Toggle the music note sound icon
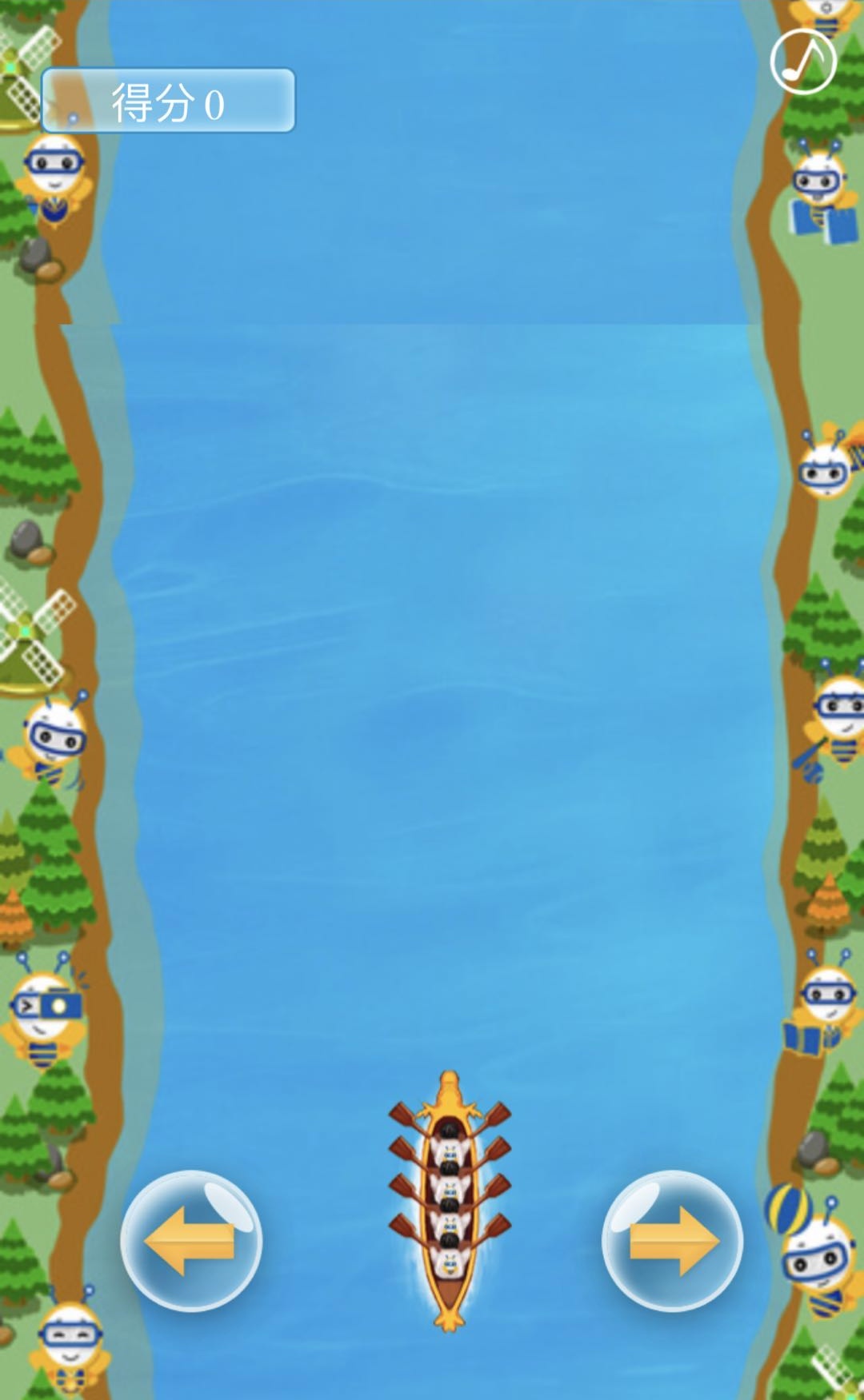Image resolution: width=864 pixels, height=1400 pixels. (802, 62)
